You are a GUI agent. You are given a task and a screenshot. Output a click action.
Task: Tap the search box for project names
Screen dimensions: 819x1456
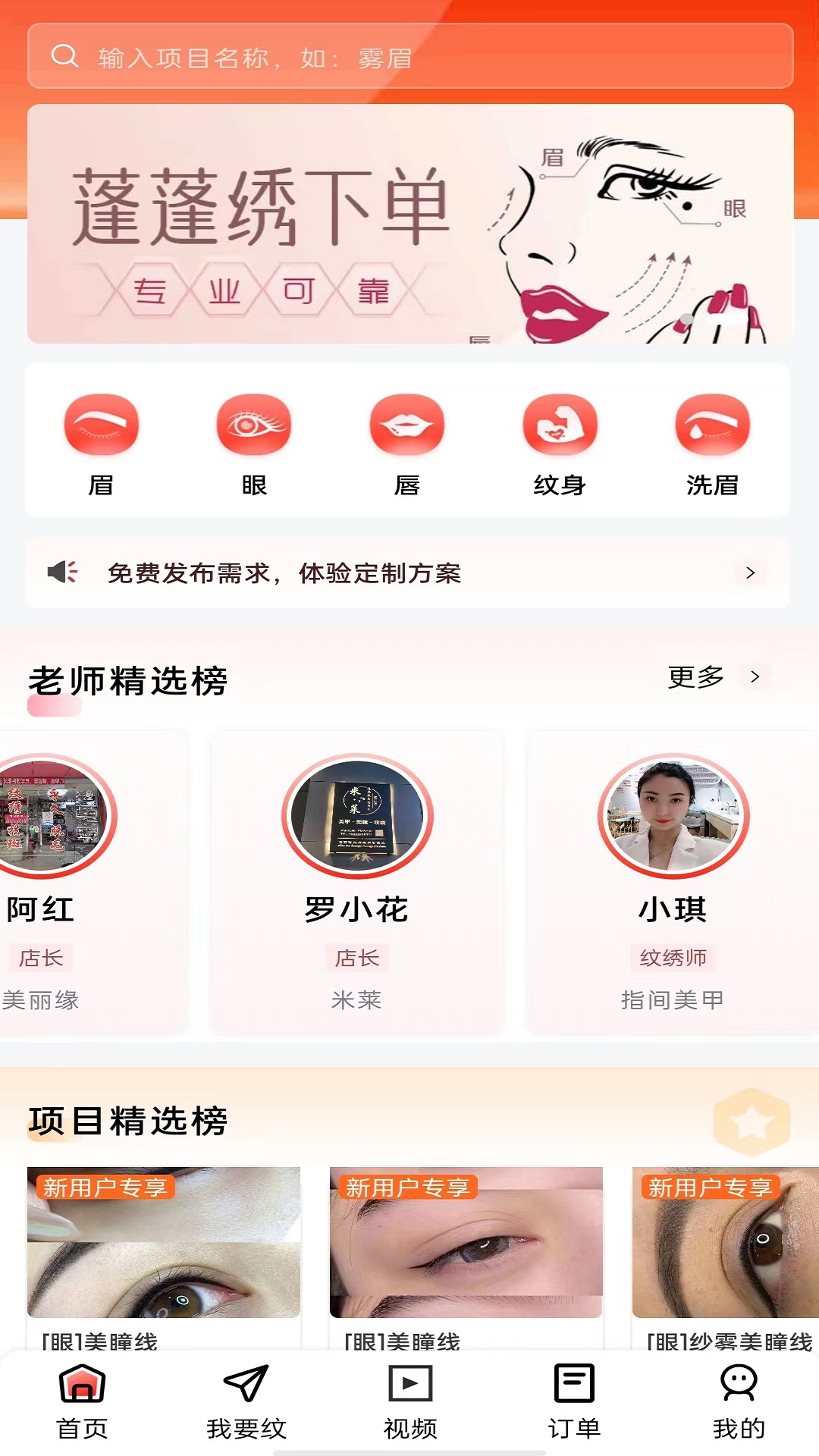tap(409, 57)
